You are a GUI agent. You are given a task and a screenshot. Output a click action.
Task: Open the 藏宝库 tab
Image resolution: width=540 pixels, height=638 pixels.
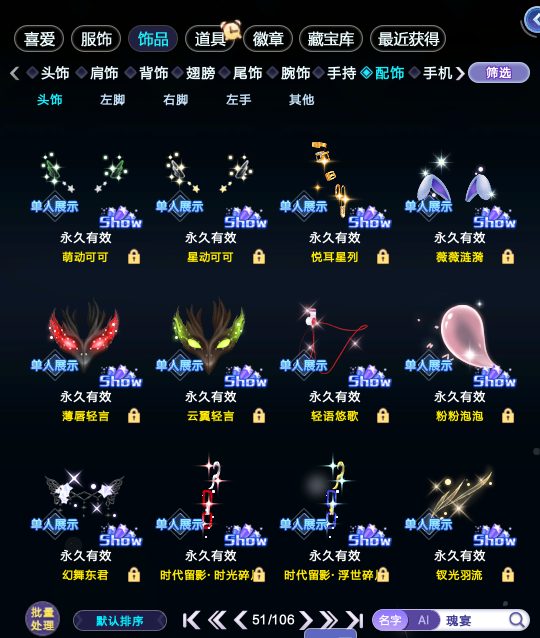(x=330, y=39)
